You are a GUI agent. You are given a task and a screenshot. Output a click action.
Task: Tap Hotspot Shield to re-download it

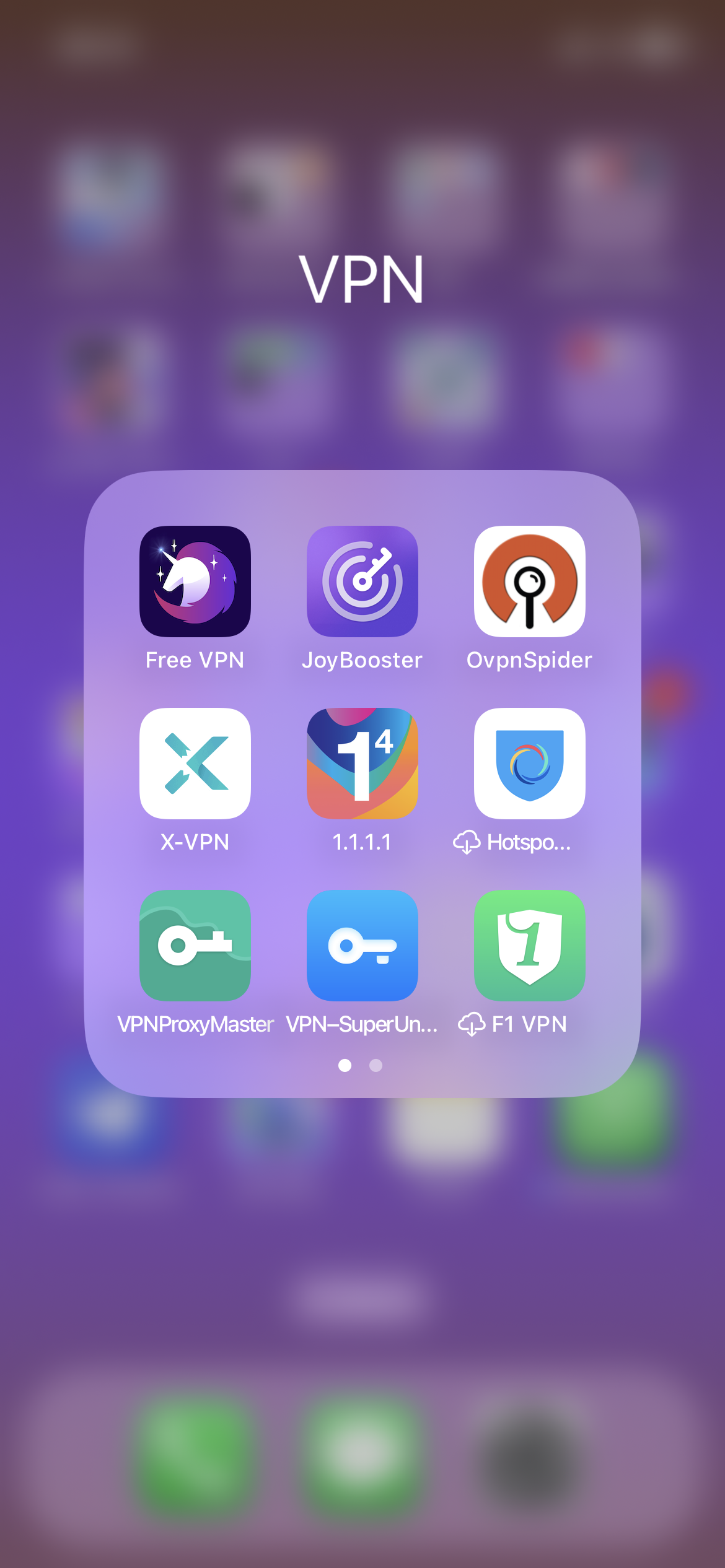pyautogui.click(x=529, y=763)
